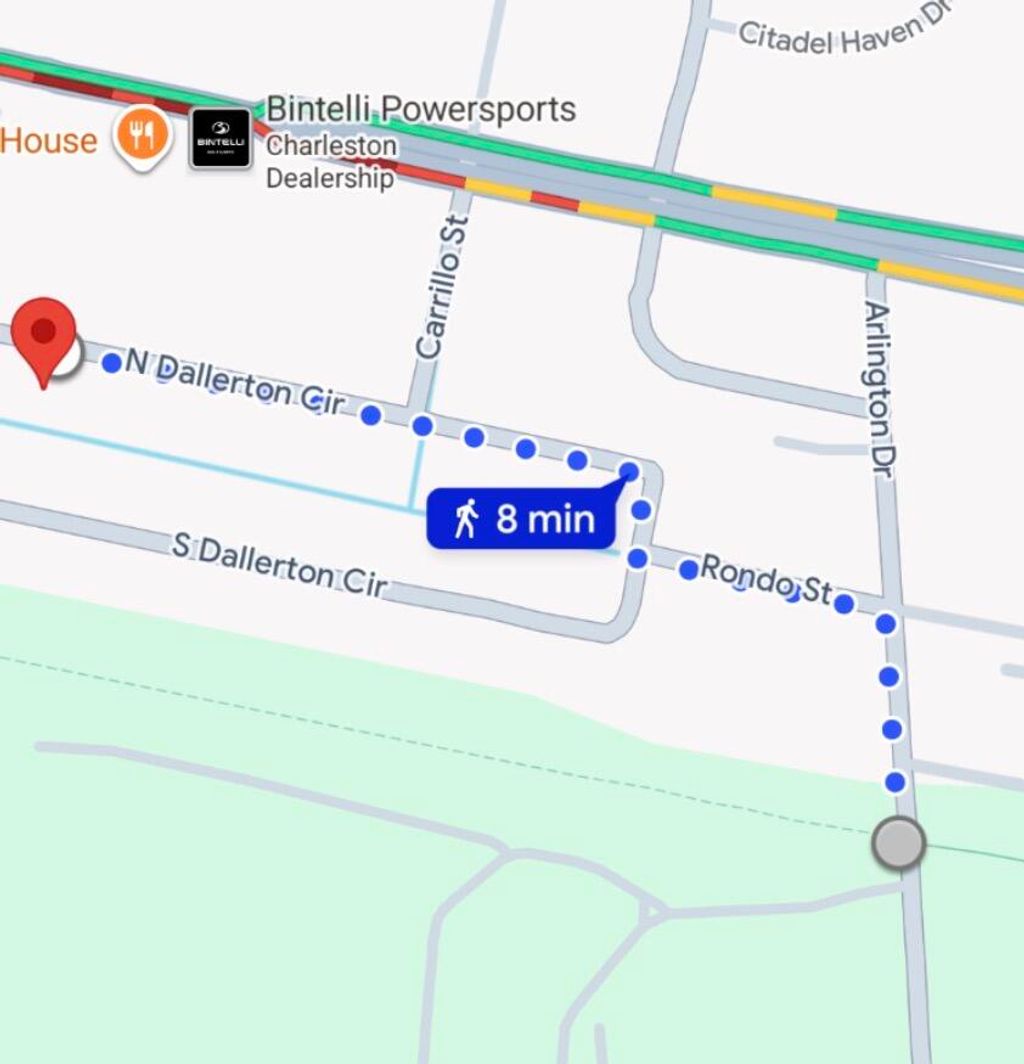The width and height of the screenshot is (1024, 1064).
Task: Open the Bintelli Powersports dealership marker
Action: pos(220,139)
